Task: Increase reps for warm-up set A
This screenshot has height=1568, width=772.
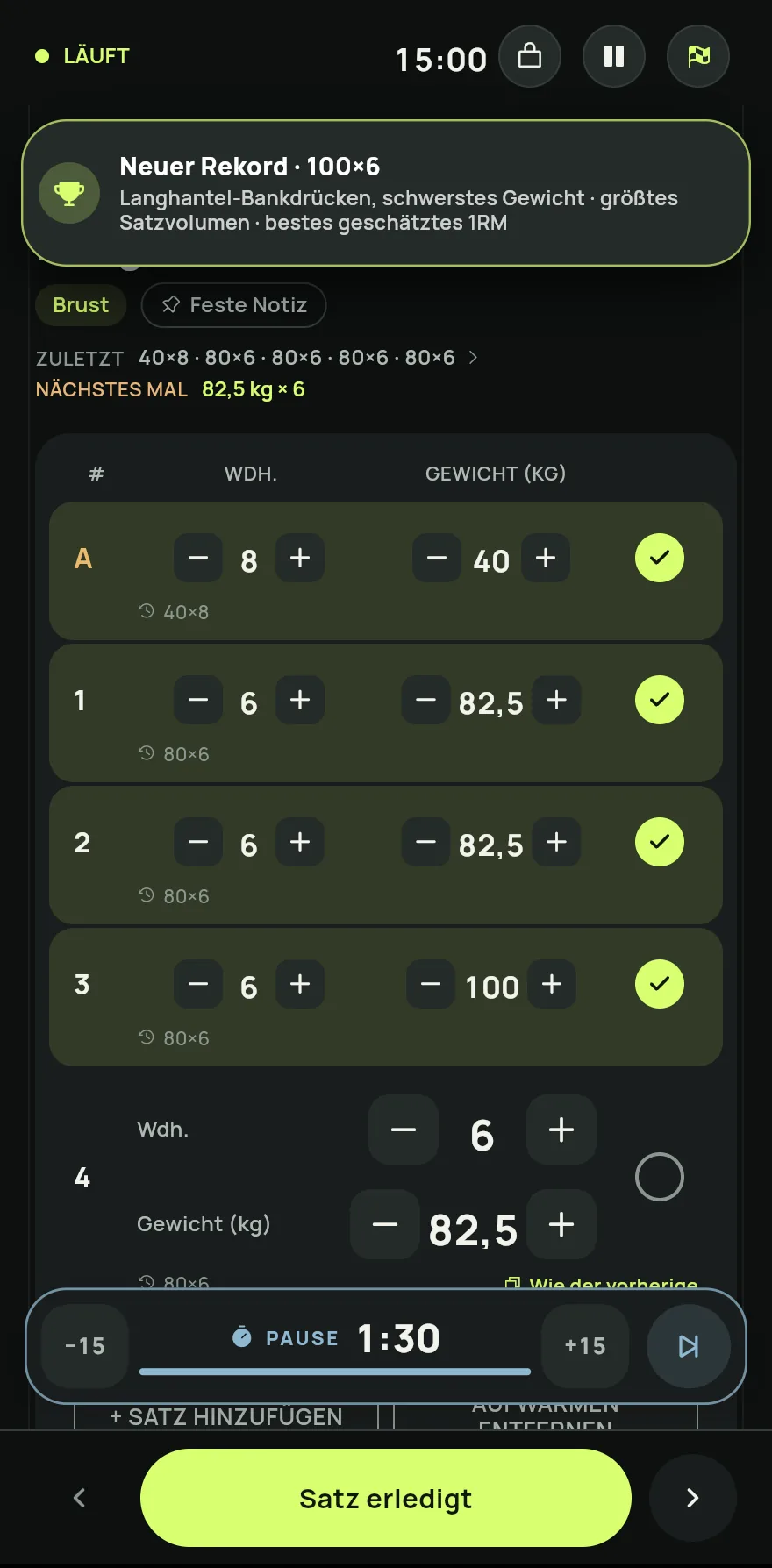Action: click(x=300, y=558)
